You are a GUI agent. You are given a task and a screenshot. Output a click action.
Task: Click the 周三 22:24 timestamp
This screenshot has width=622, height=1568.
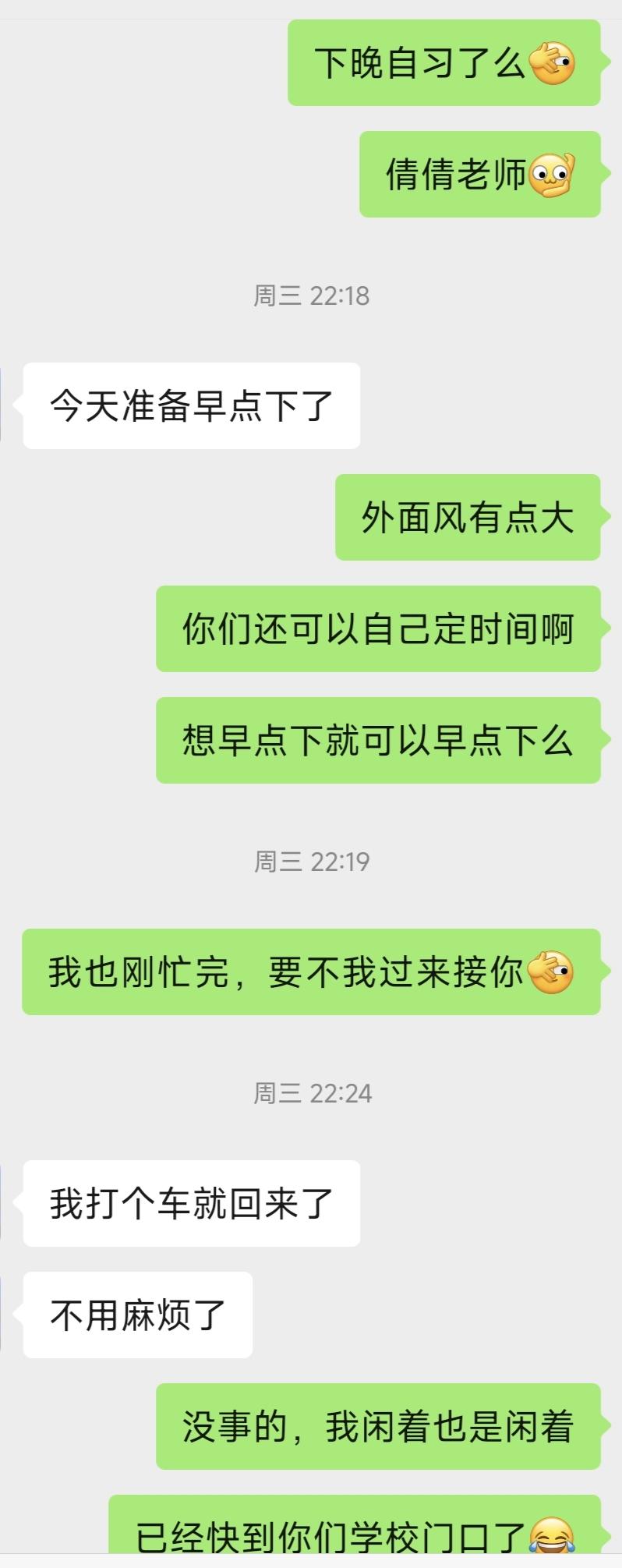click(x=311, y=1095)
